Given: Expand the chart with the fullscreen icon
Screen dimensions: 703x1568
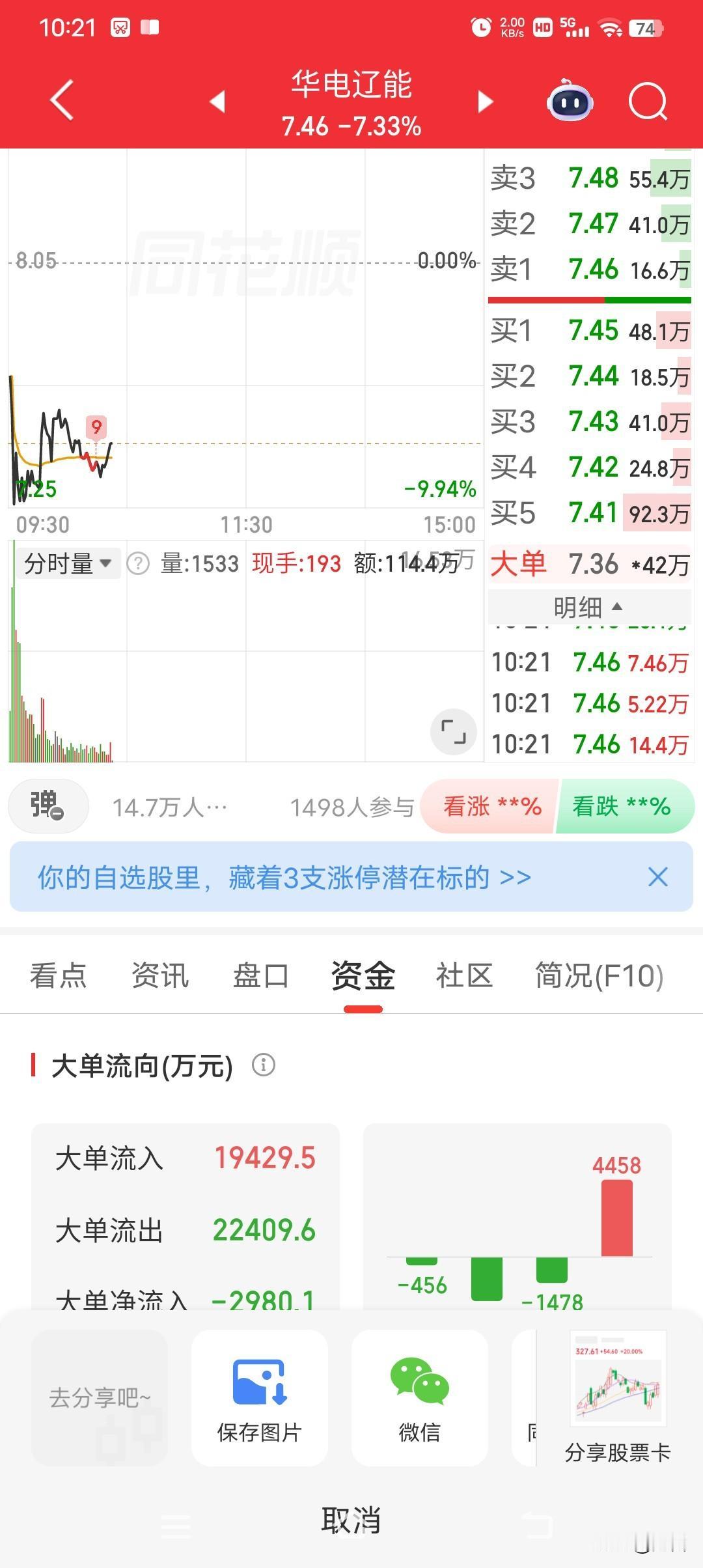Looking at the screenshot, I should [x=454, y=732].
